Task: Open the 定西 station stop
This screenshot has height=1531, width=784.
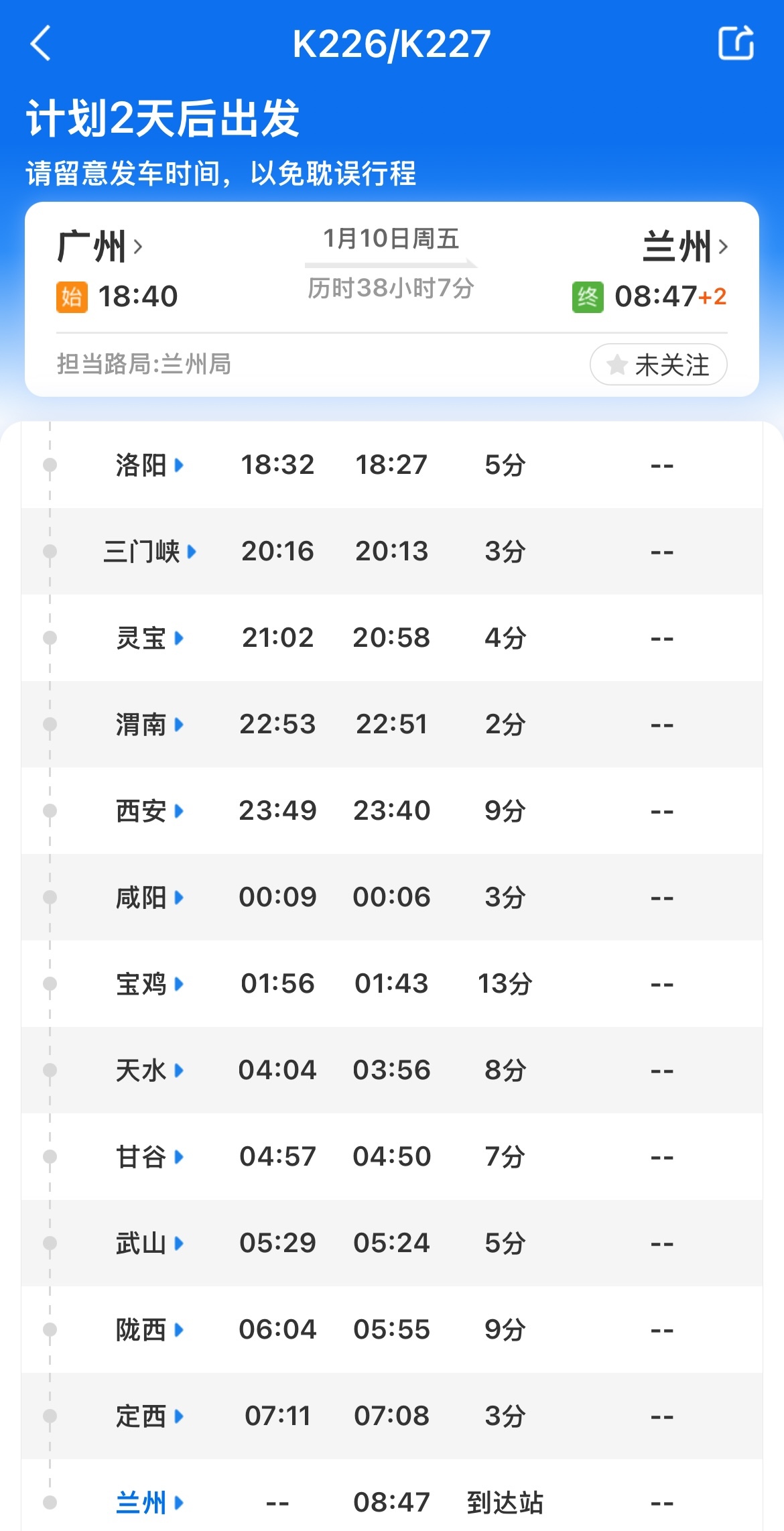Action: click(149, 1416)
